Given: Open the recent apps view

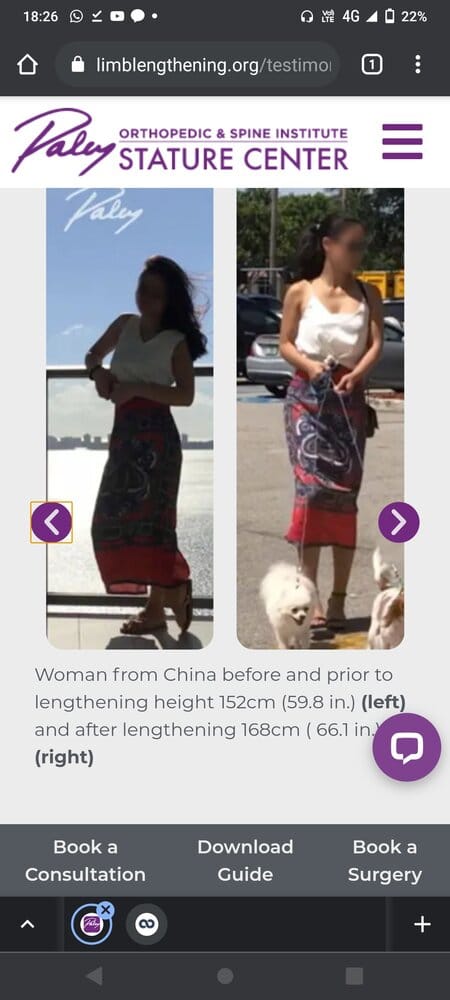Looking at the screenshot, I should [x=354, y=976].
